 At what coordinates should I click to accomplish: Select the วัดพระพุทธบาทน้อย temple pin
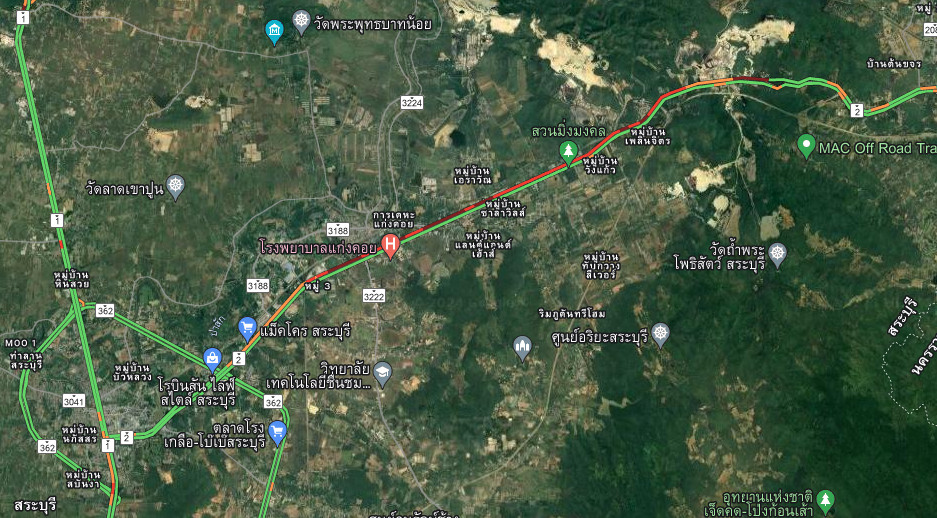tap(301, 22)
